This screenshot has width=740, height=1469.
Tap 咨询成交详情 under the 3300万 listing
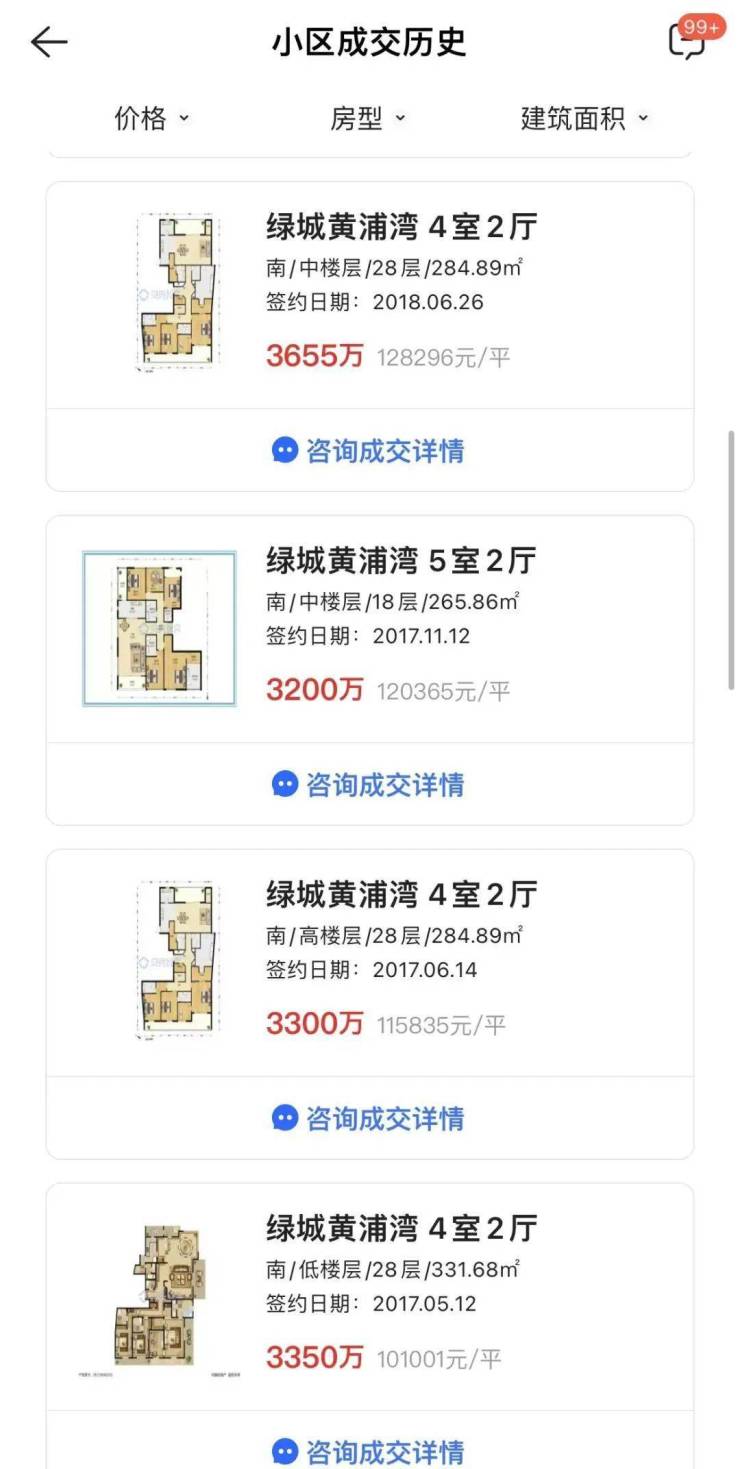(x=369, y=1118)
